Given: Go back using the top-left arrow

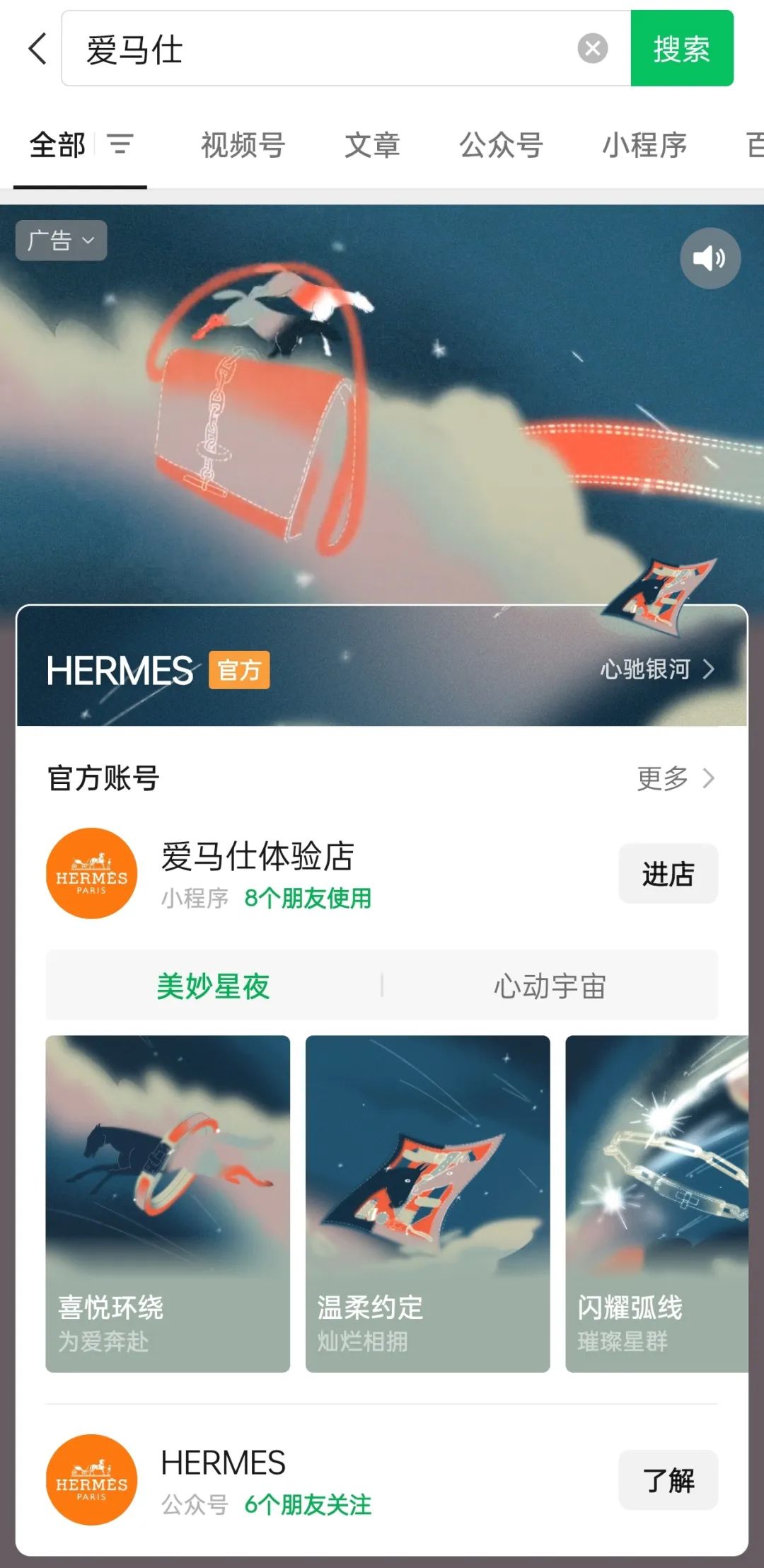Looking at the screenshot, I should (38, 48).
